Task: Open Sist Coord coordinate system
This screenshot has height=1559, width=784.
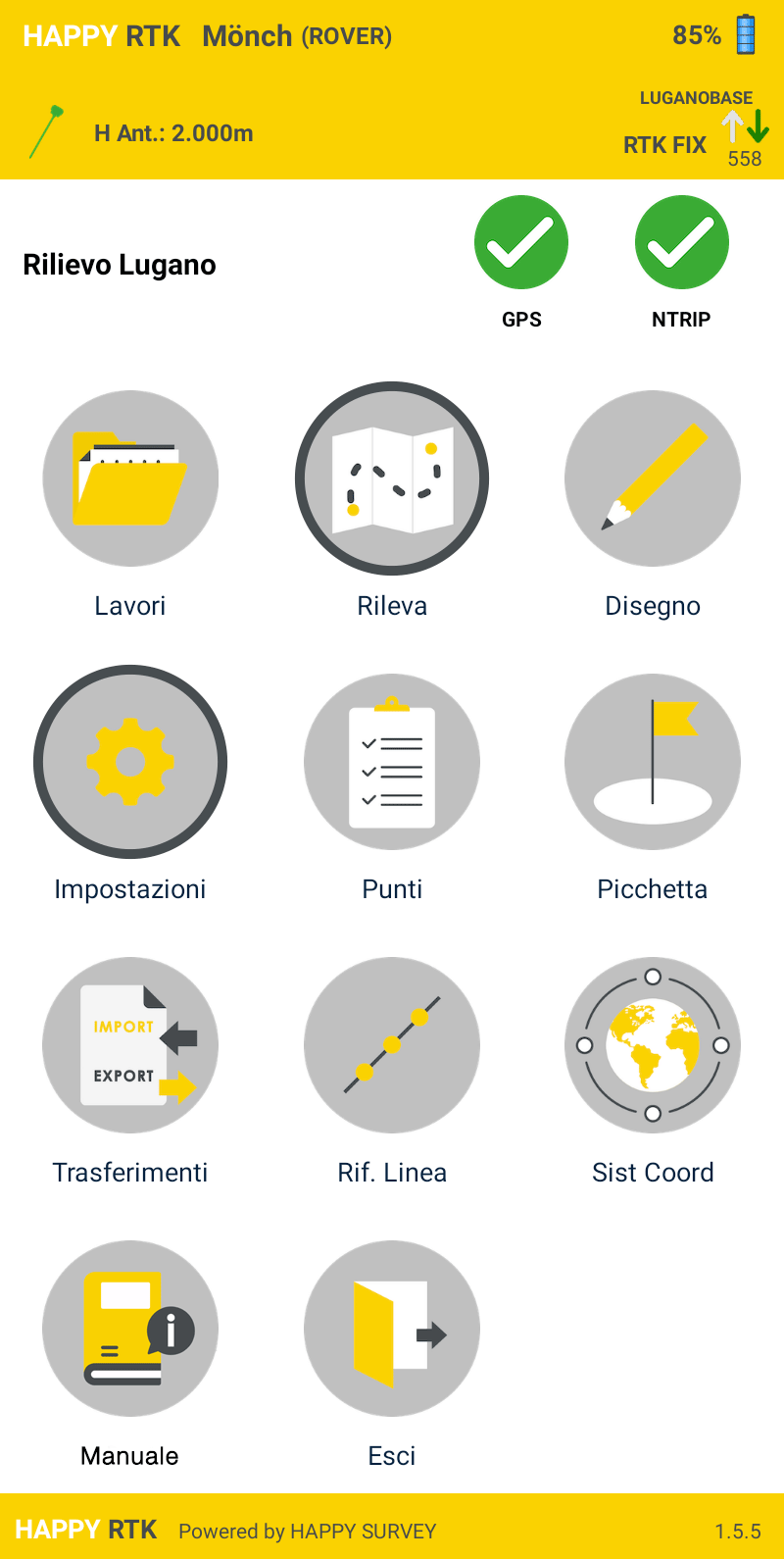Action: 653,1045
